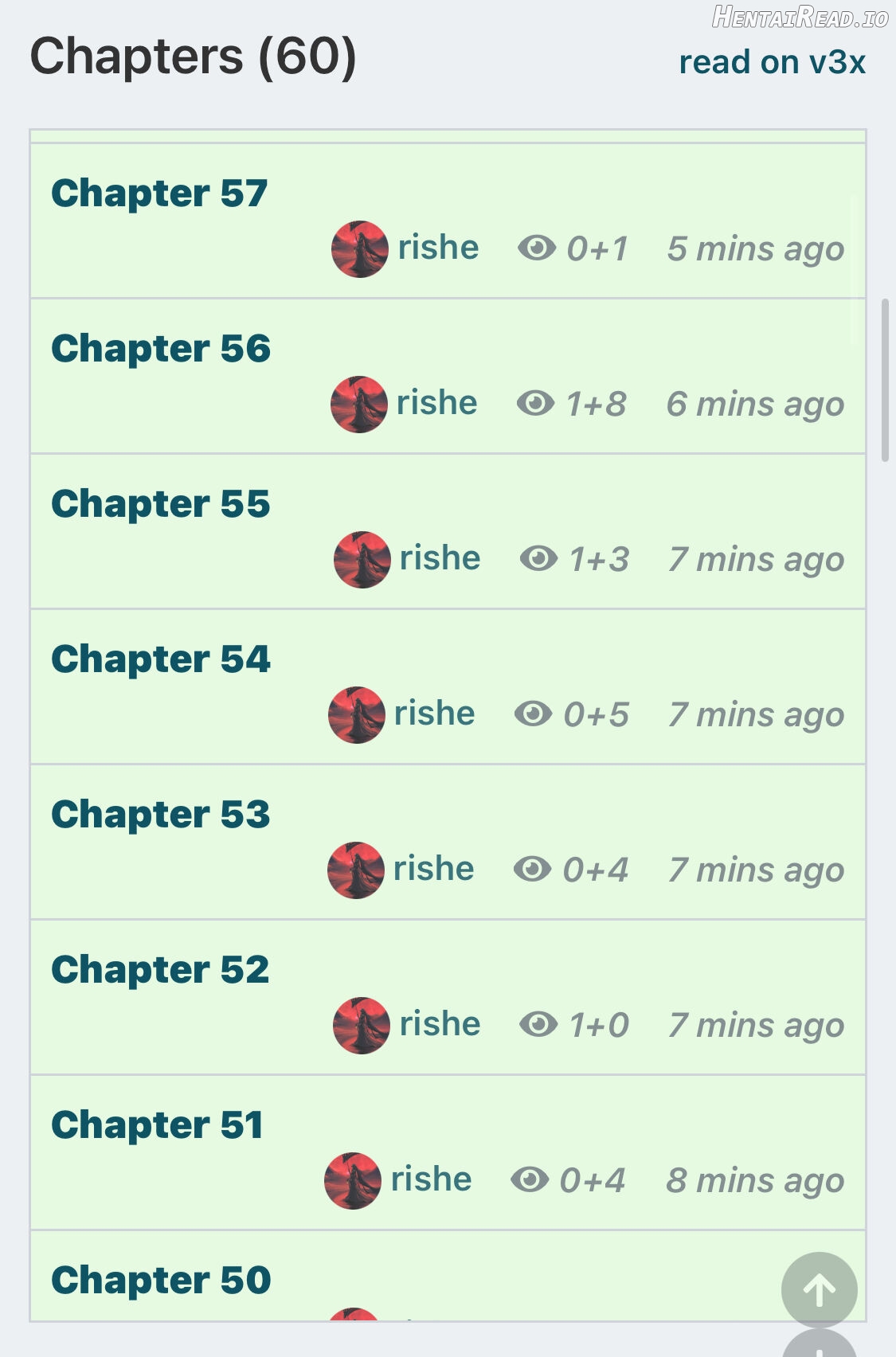Screen dimensions: 896x1357
Task: View uploader rishe on Chapter 57
Action: [437, 248]
